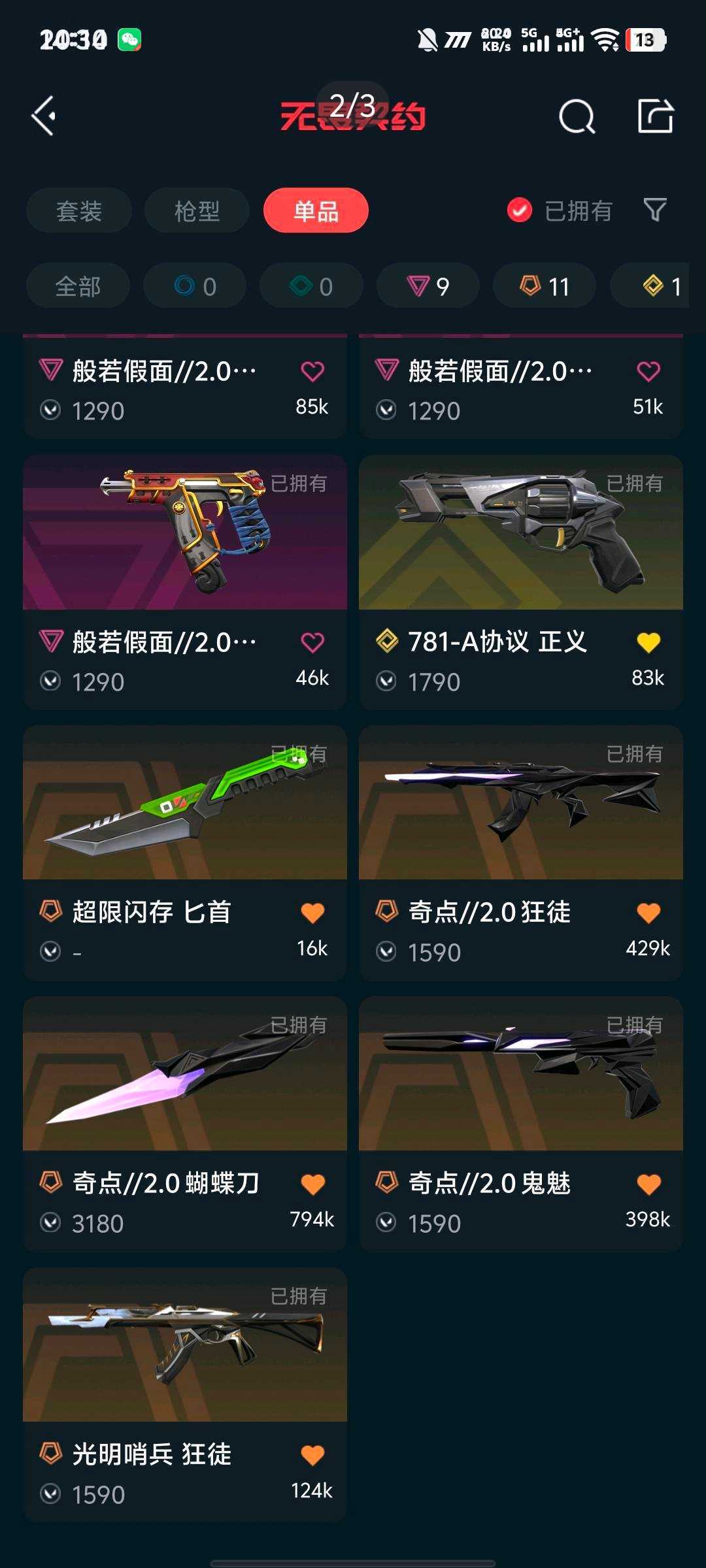Toggle heart on 奇点//2.0 蝴蝶刀

[312, 1184]
